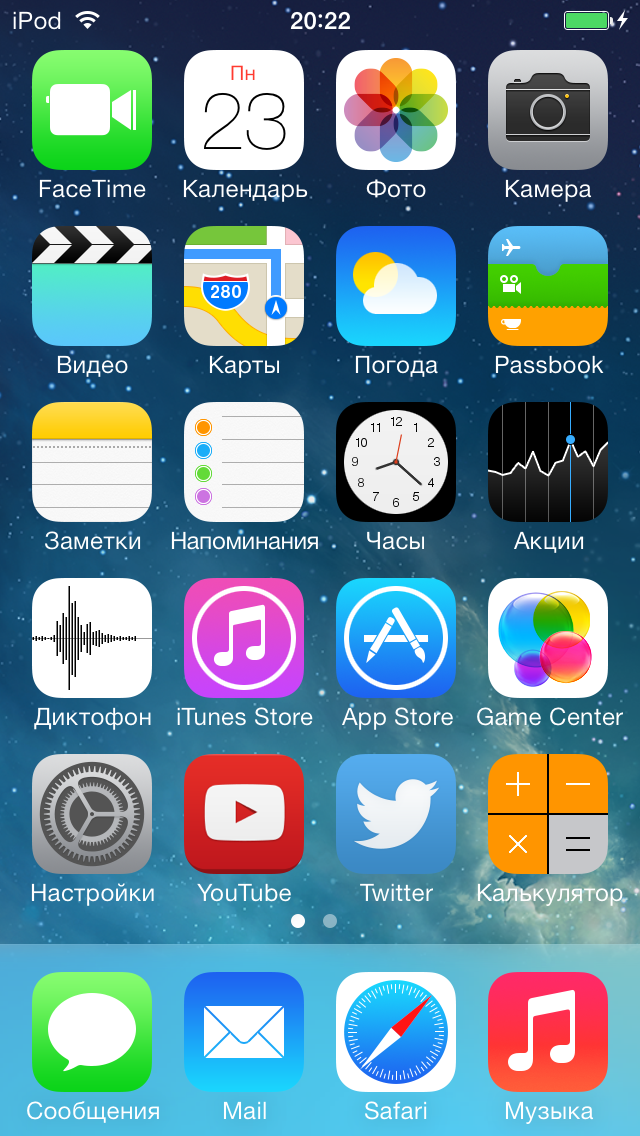Check the Погода weather app
Screen dimensions: 640x1136
click(396, 286)
